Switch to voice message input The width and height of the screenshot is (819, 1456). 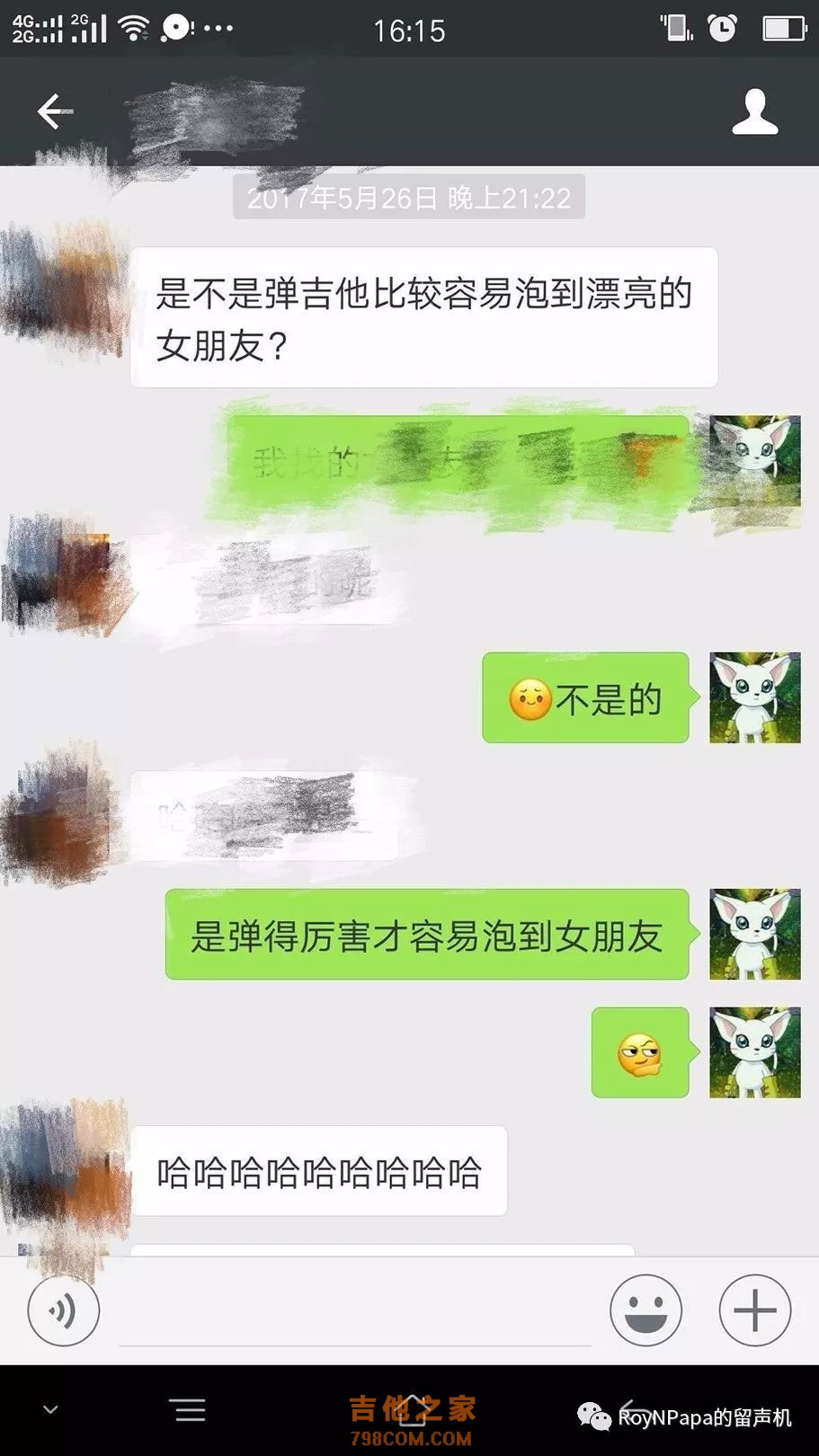click(x=63, y=1310)
